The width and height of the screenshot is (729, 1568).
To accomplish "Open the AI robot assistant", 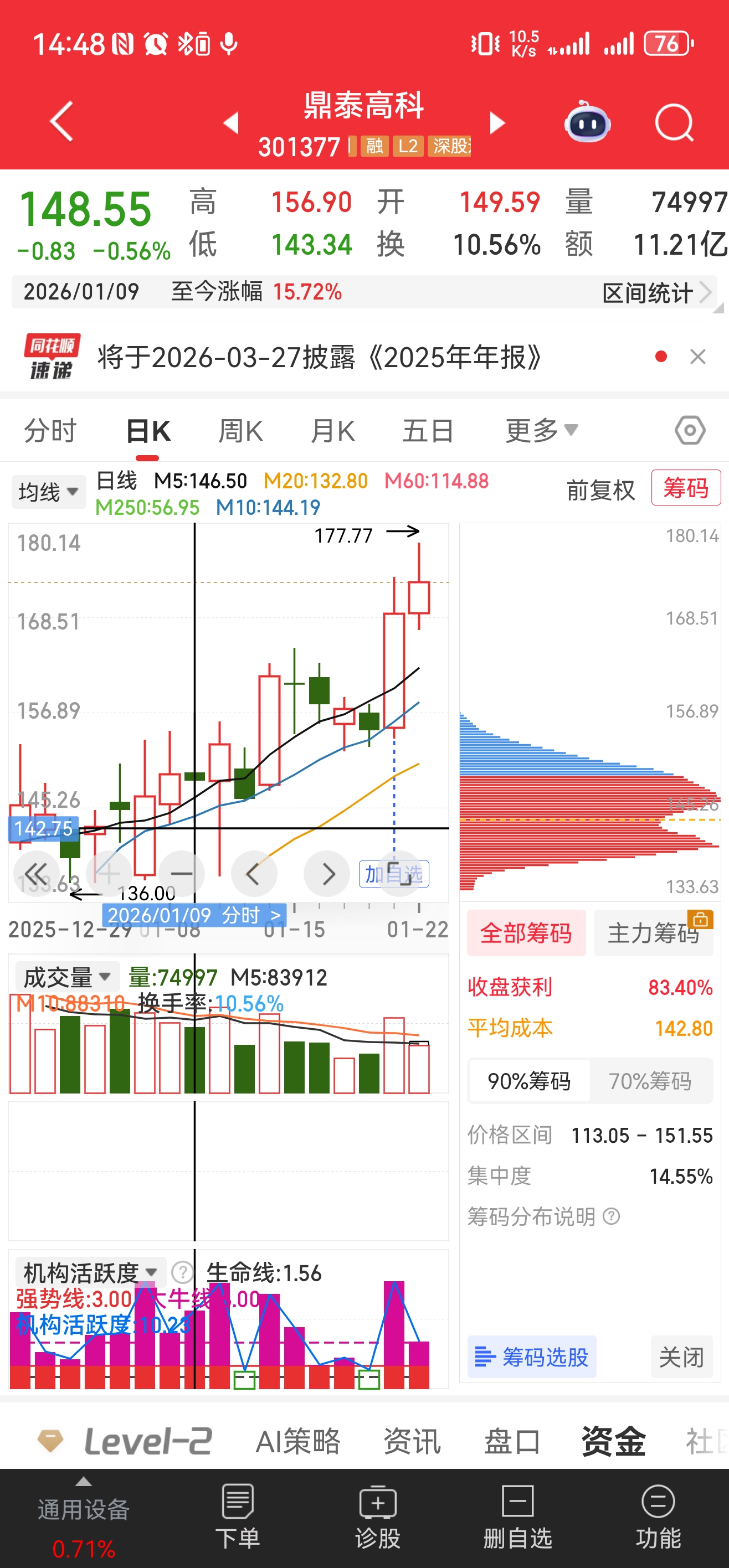I will click(x=587, y=123).
